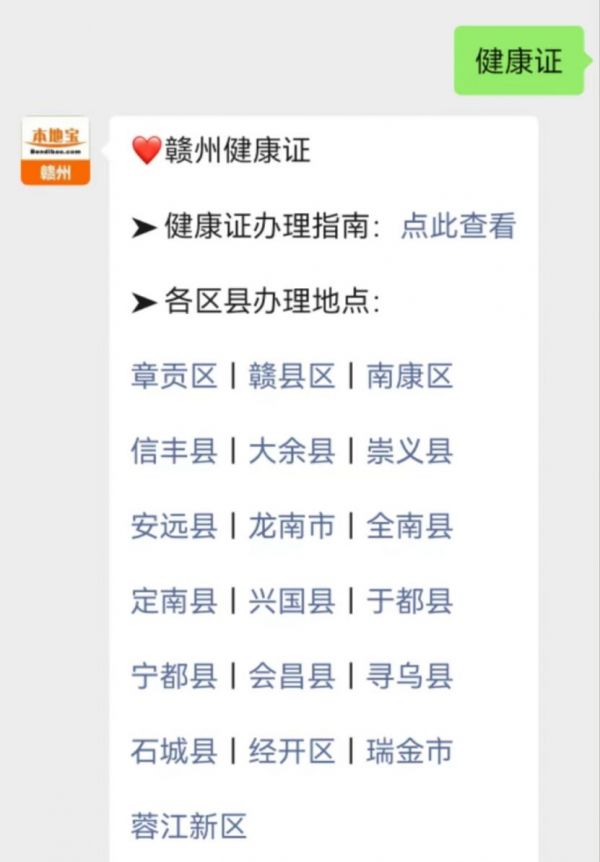Open the 点此查看 health certificate guide link
The width and height of the screenshot is (600, 862).
click(x=458, y=226)
